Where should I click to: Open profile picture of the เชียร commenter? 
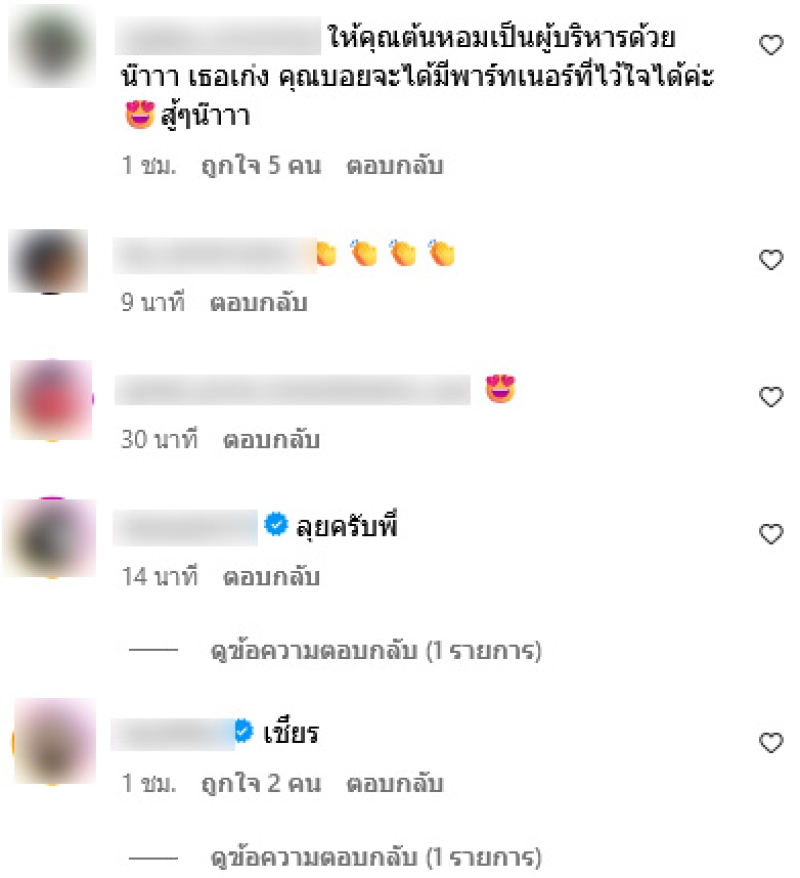(x=52, y=741)
